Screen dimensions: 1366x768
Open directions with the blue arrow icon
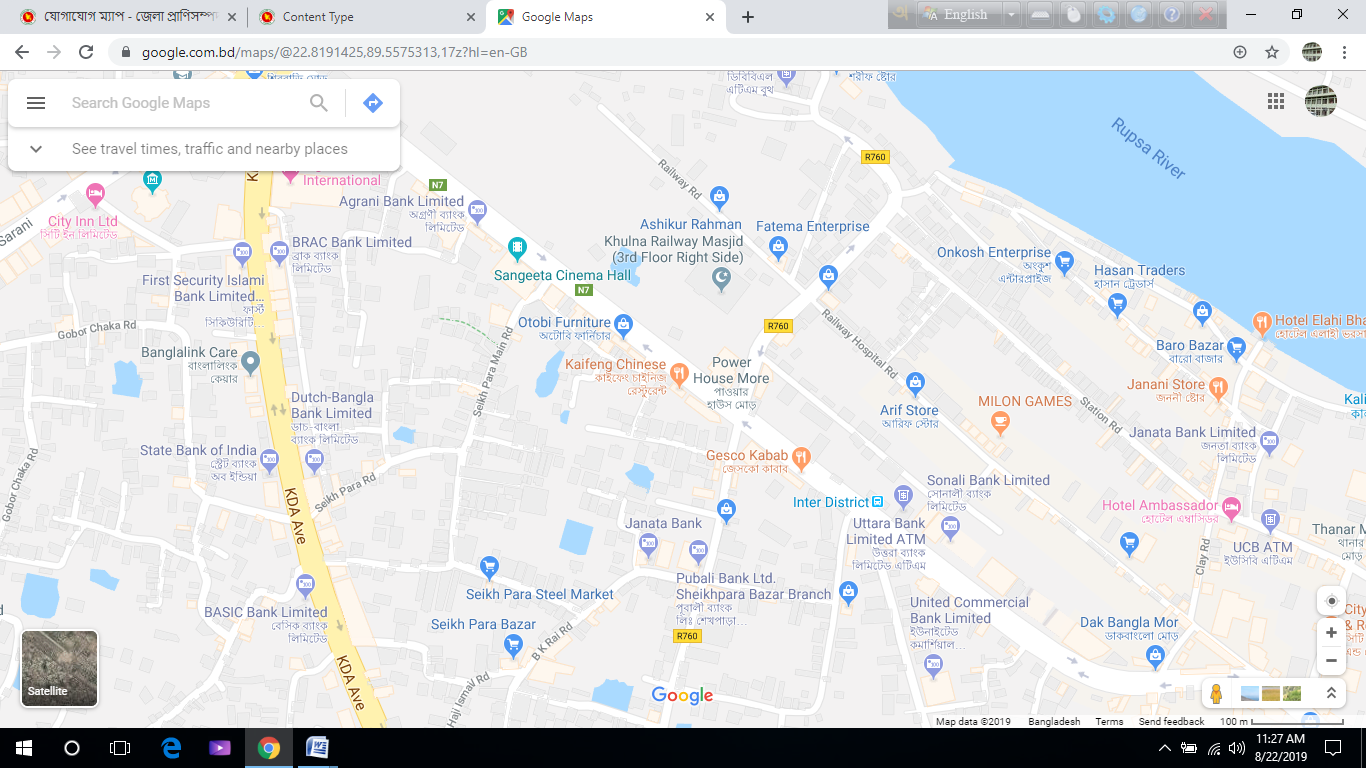373,103
